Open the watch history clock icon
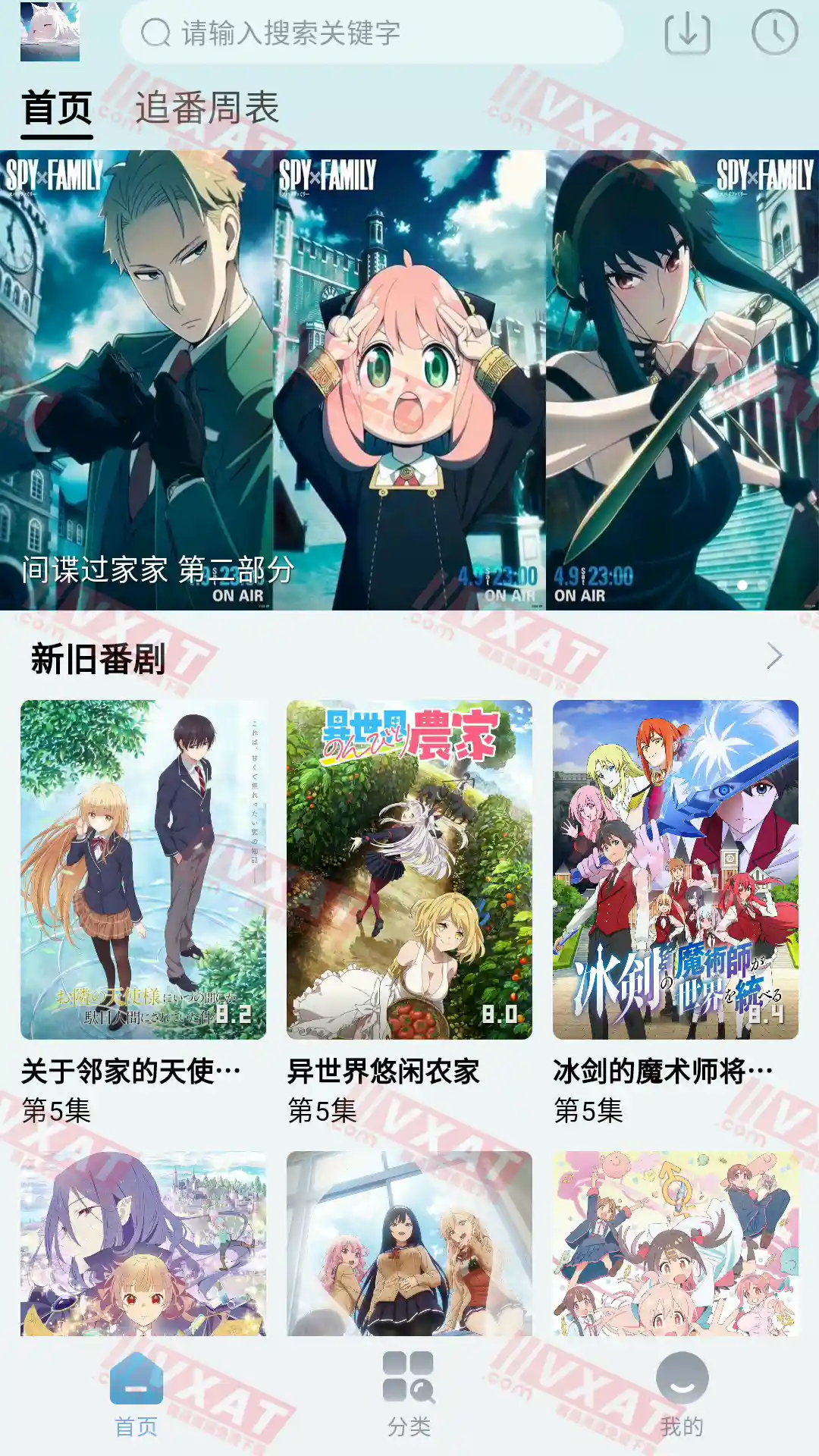The width and height of the screenshot is (819, 1456). coord(775,32)
